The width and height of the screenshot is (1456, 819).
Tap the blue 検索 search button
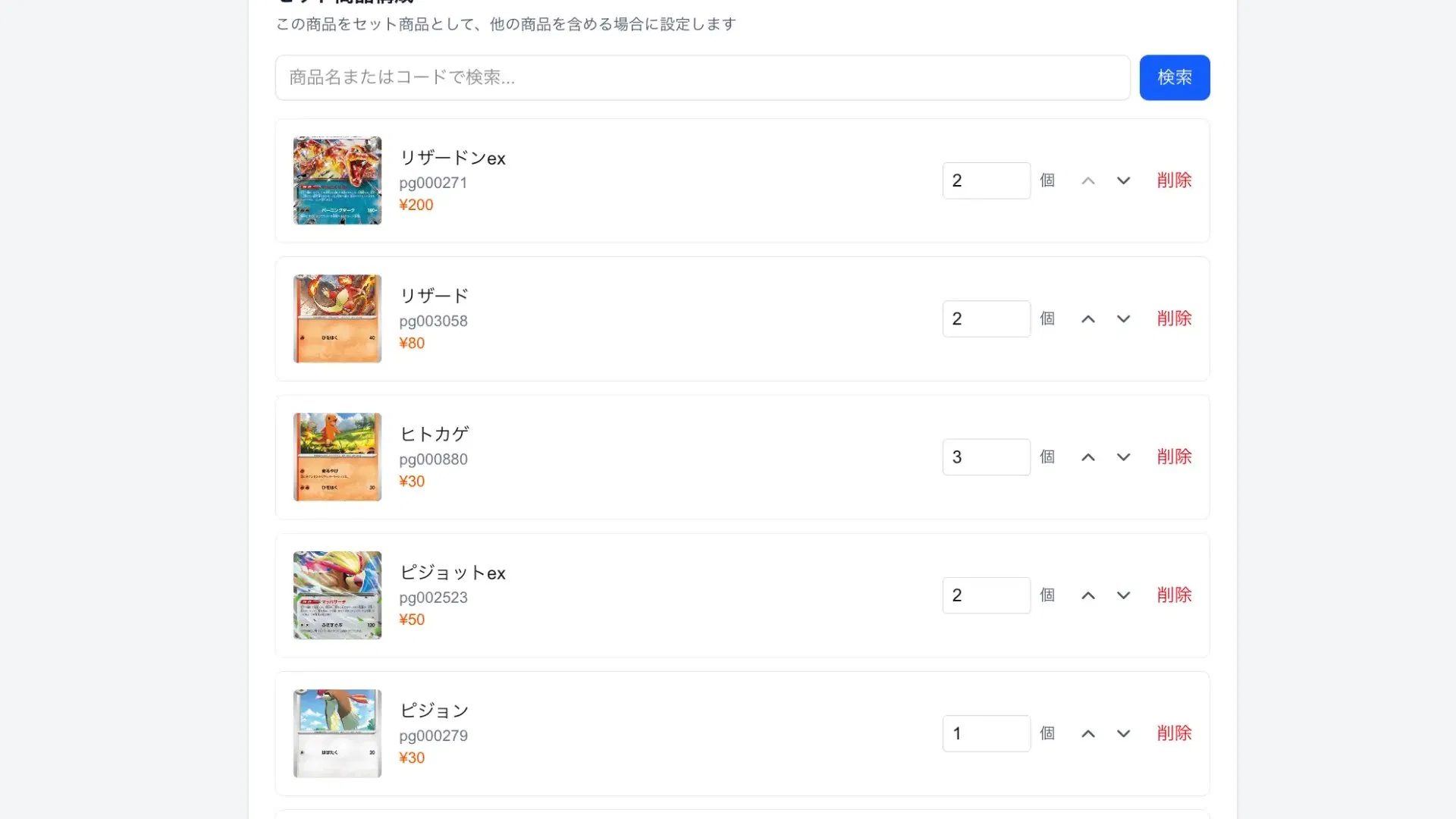click(1174, 77)
